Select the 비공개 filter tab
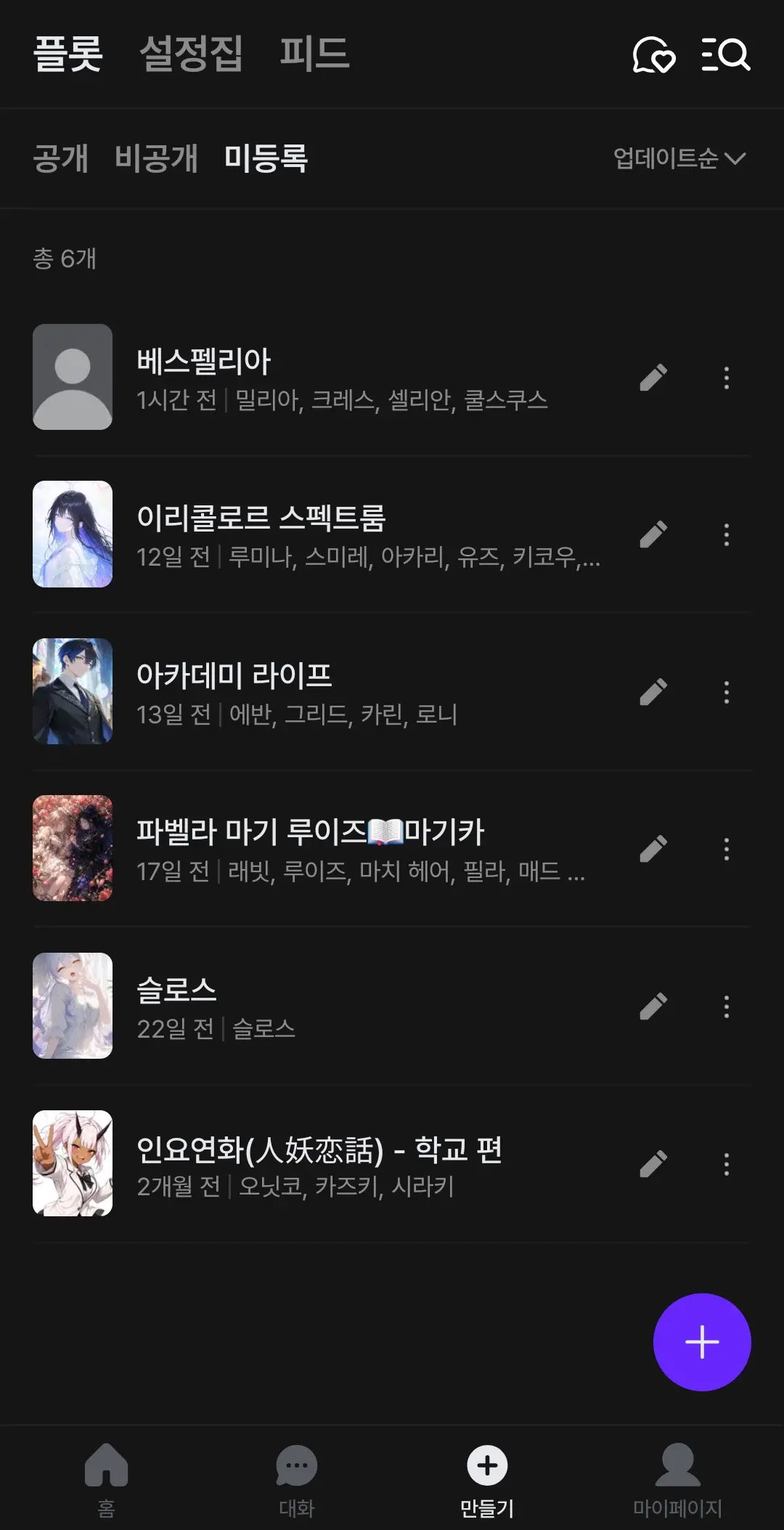This screenshot has width=784, height=1530. [156, 158]
